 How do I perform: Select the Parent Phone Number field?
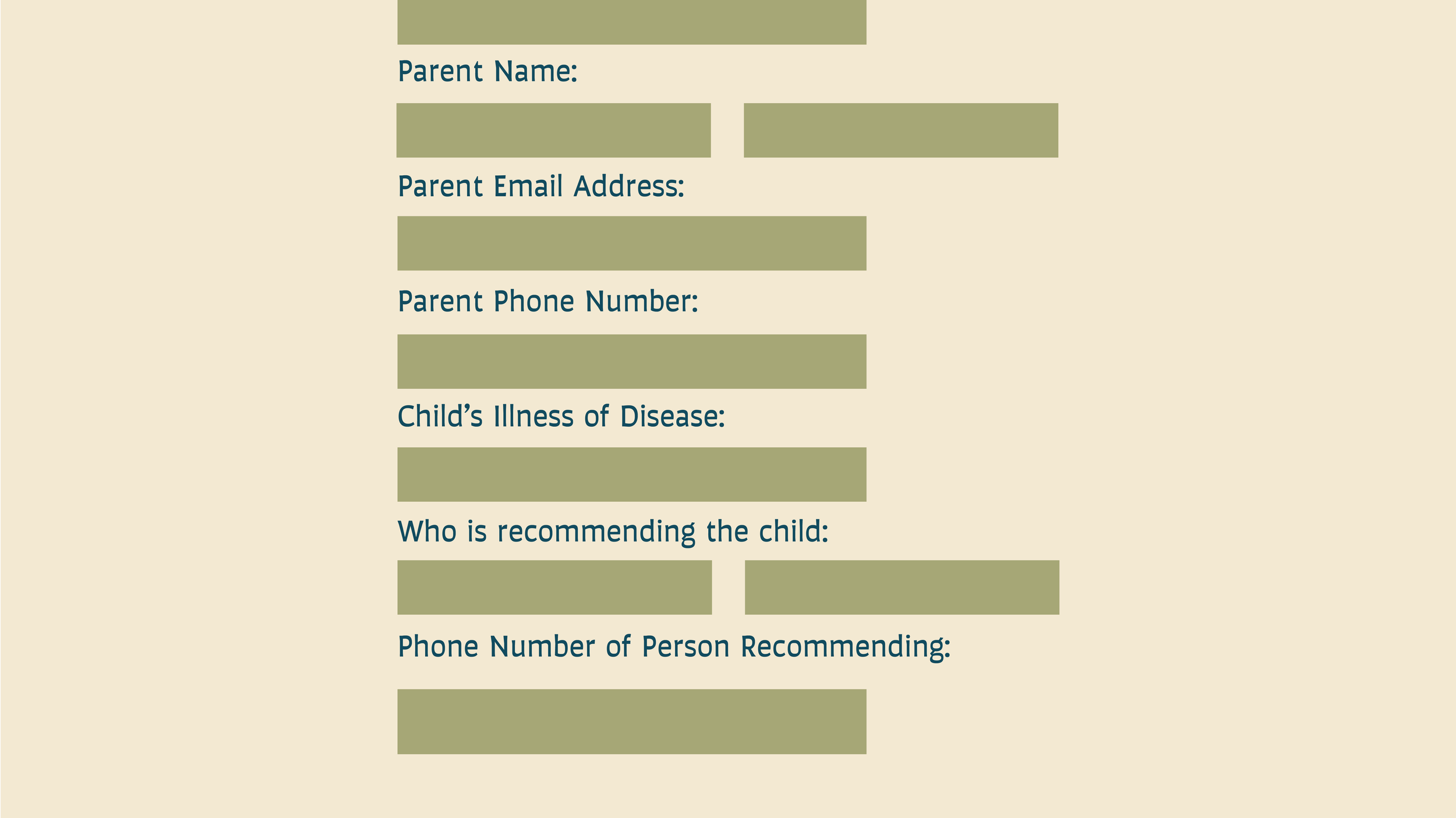[632, 362]
